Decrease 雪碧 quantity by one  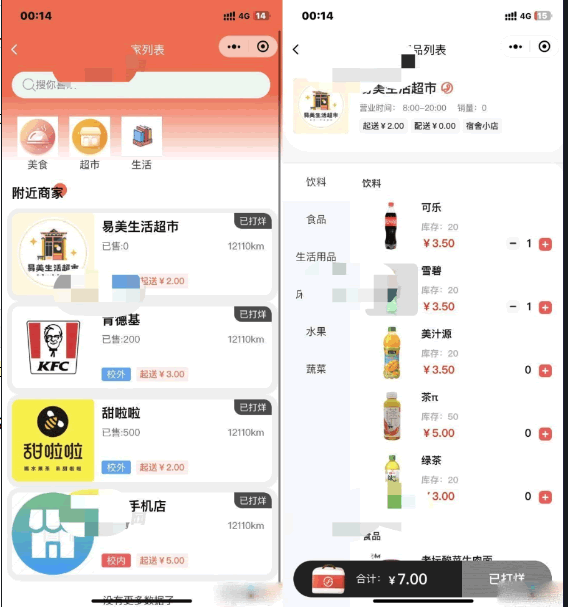(513, 307)
